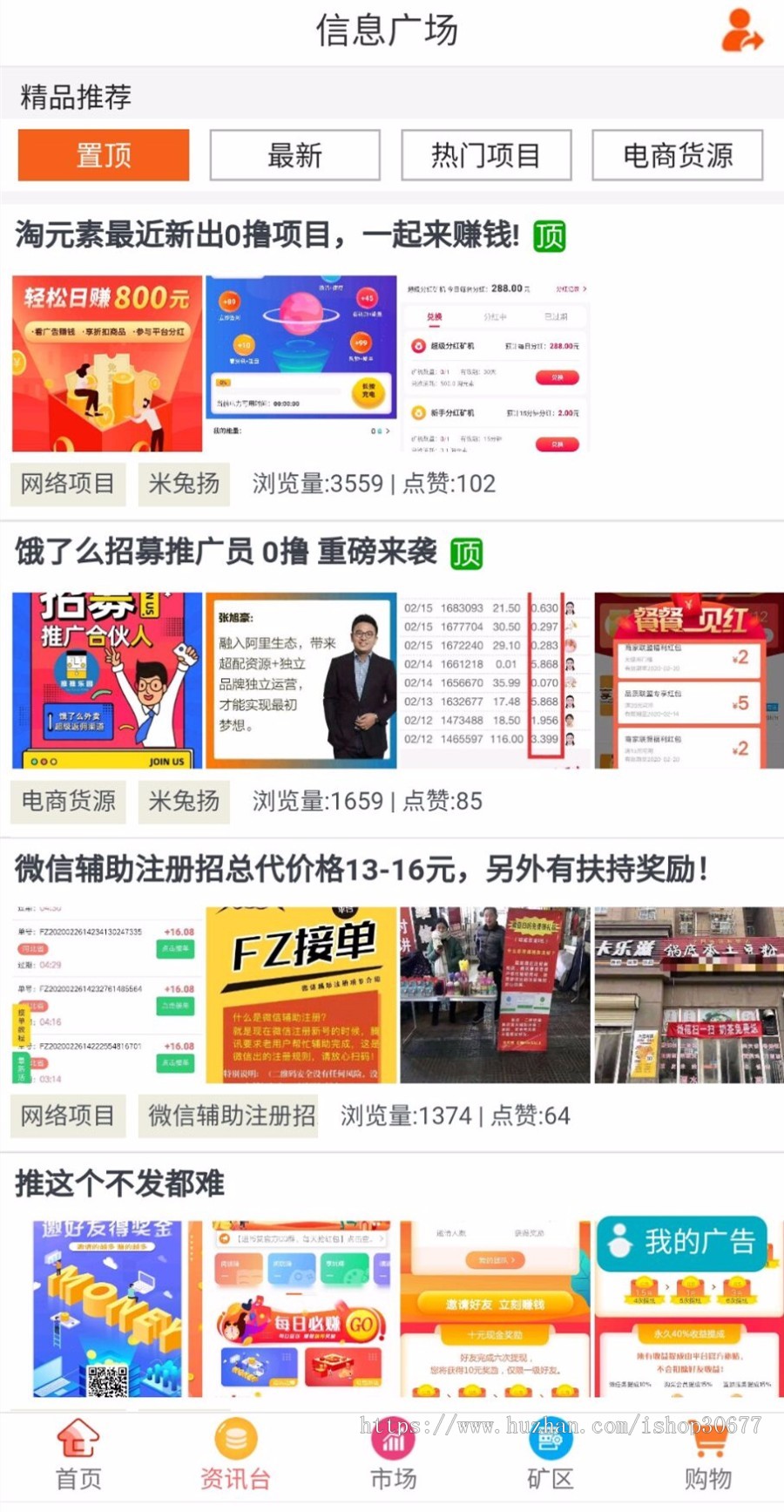Switch to the 最新 tab
Viewport: 784px width, 1512px height.
coord(294,155)
